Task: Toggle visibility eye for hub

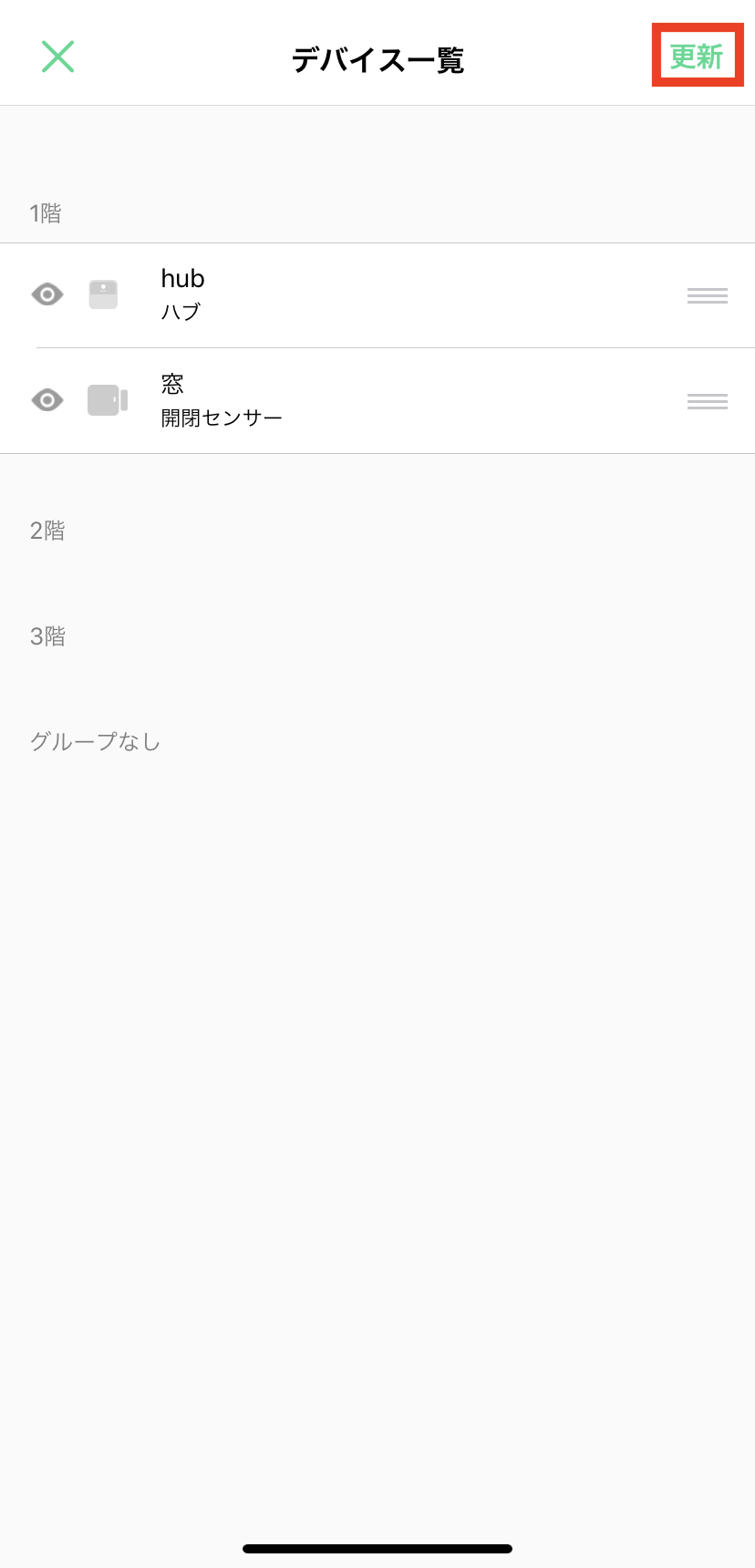Action: (x=47, y=294)
